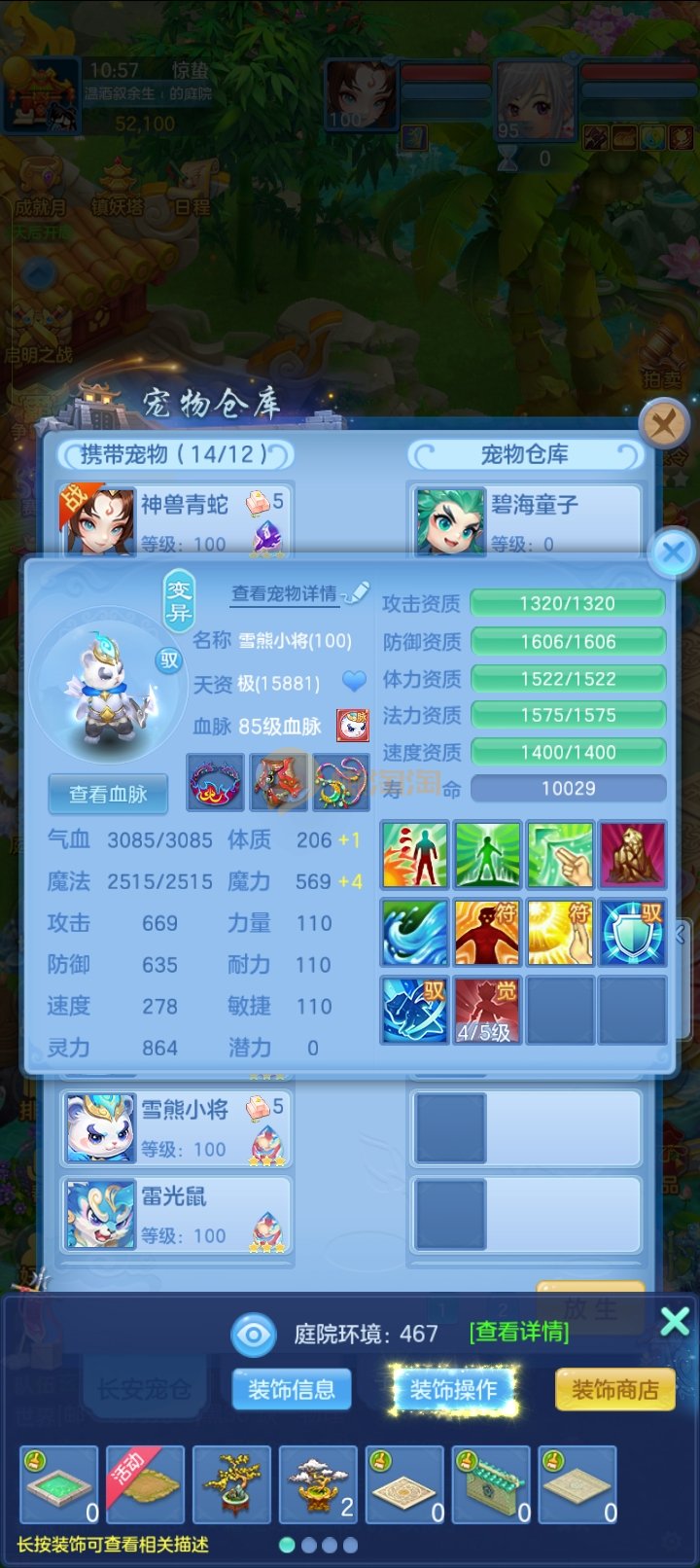
Task: View courtyard environment 查看详情
Action: tap(518, 1332)
